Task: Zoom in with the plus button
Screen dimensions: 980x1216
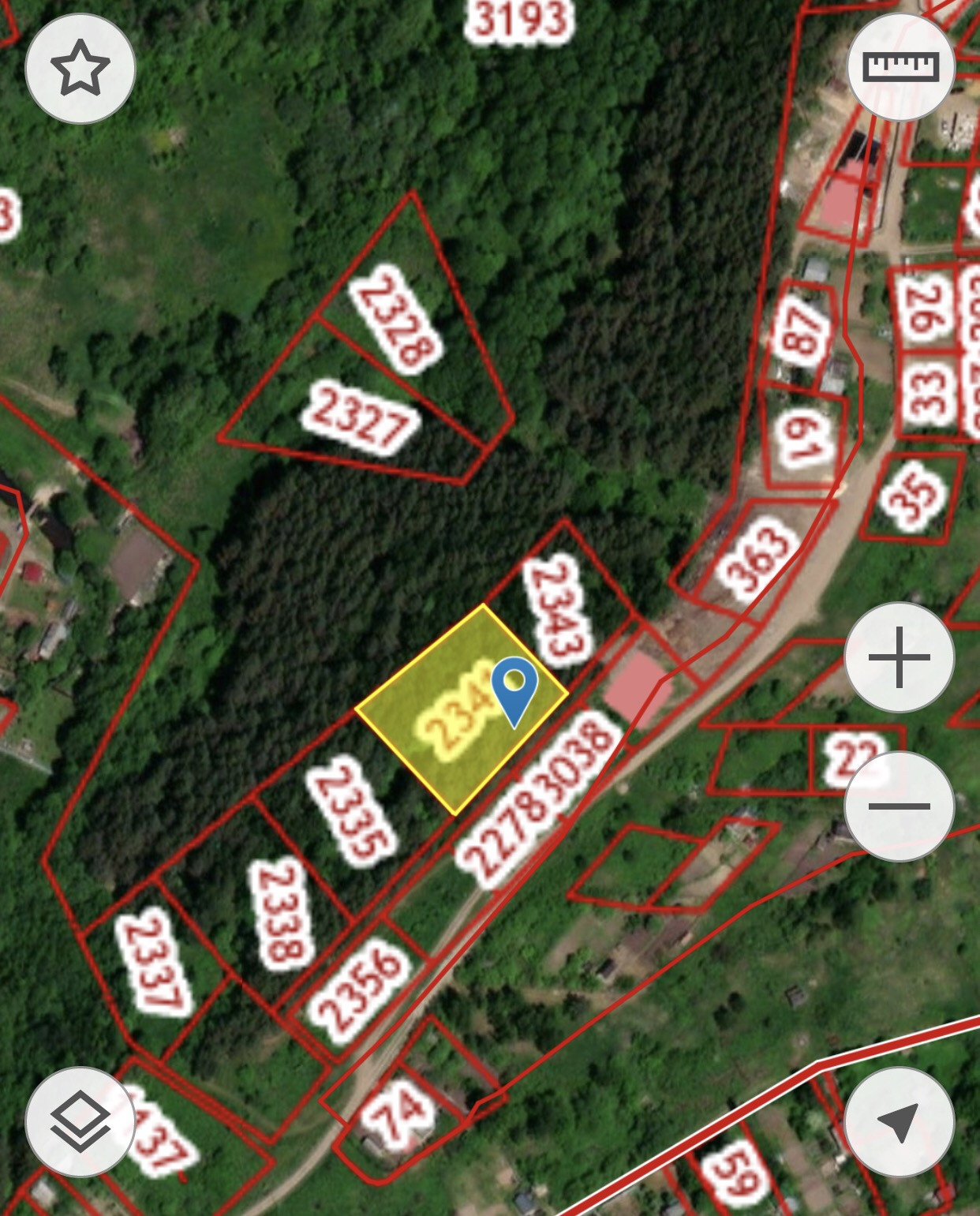Action: pyautogui.click(x=900, y=657)
